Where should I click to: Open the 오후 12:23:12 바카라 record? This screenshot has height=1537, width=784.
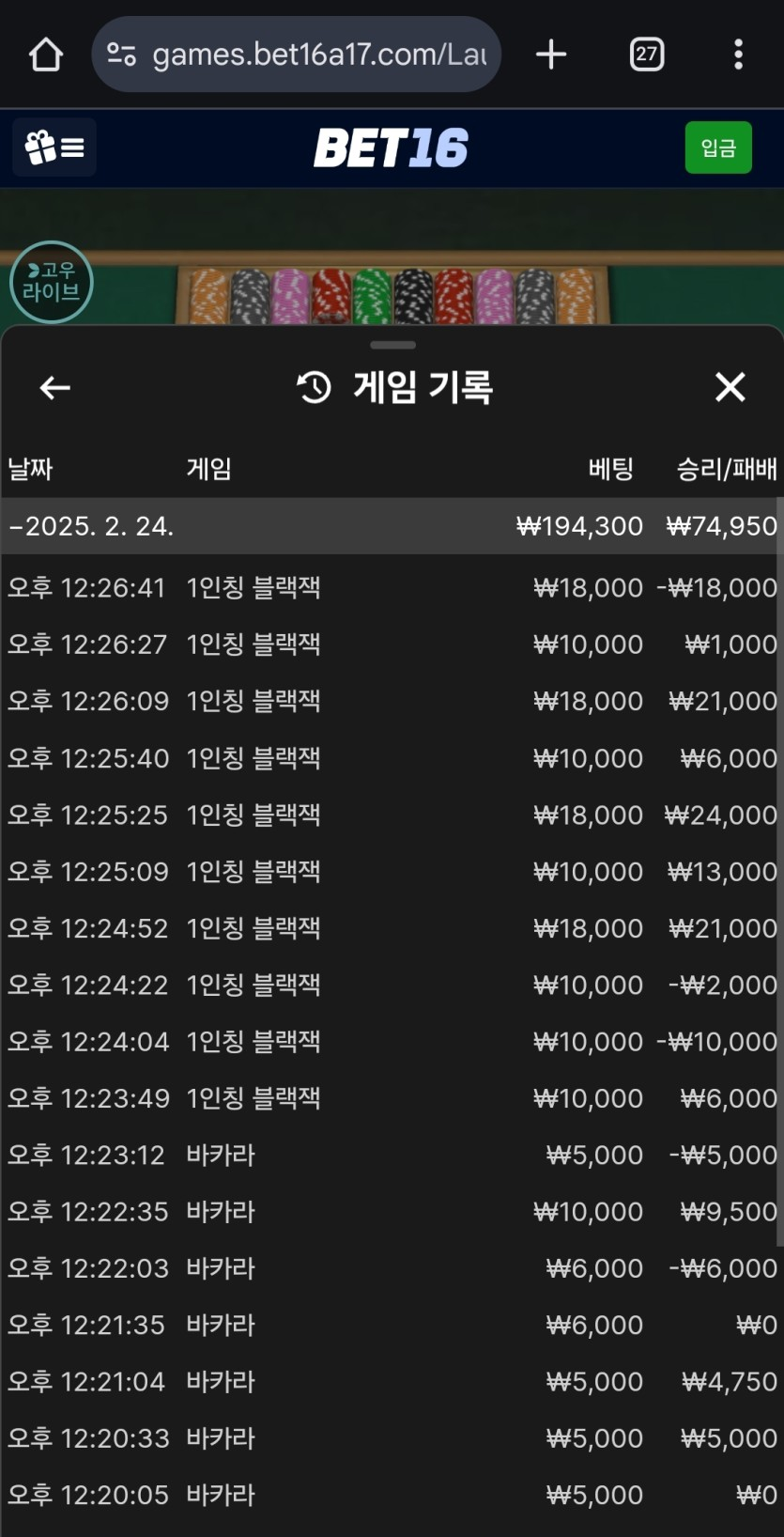(x=389, y=1155)
